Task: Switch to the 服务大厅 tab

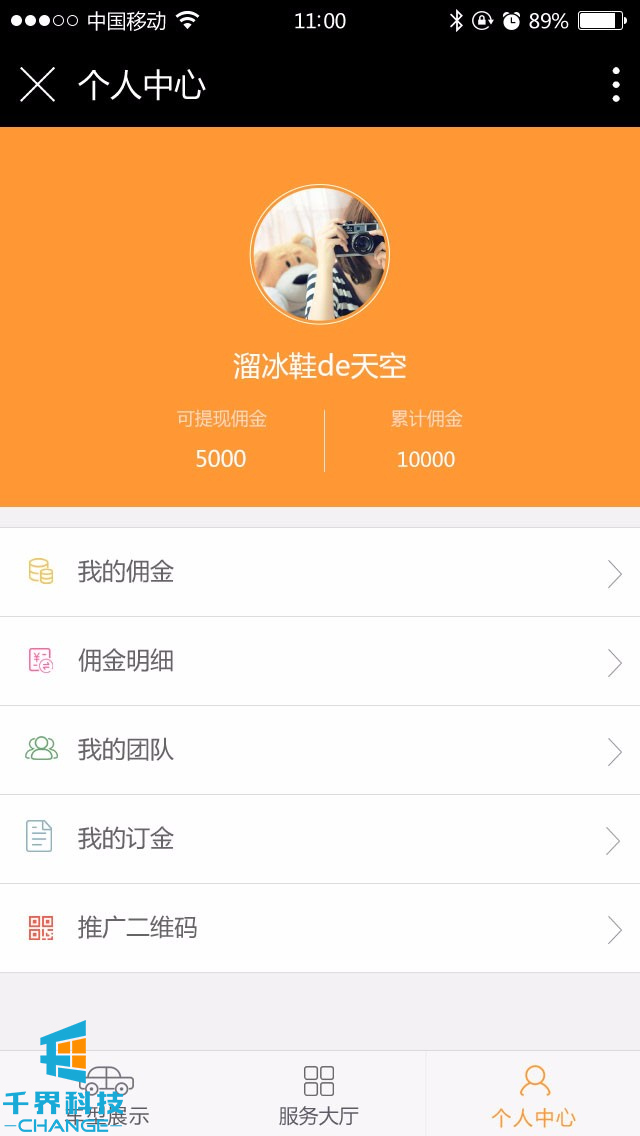Action: point(319,1094)
